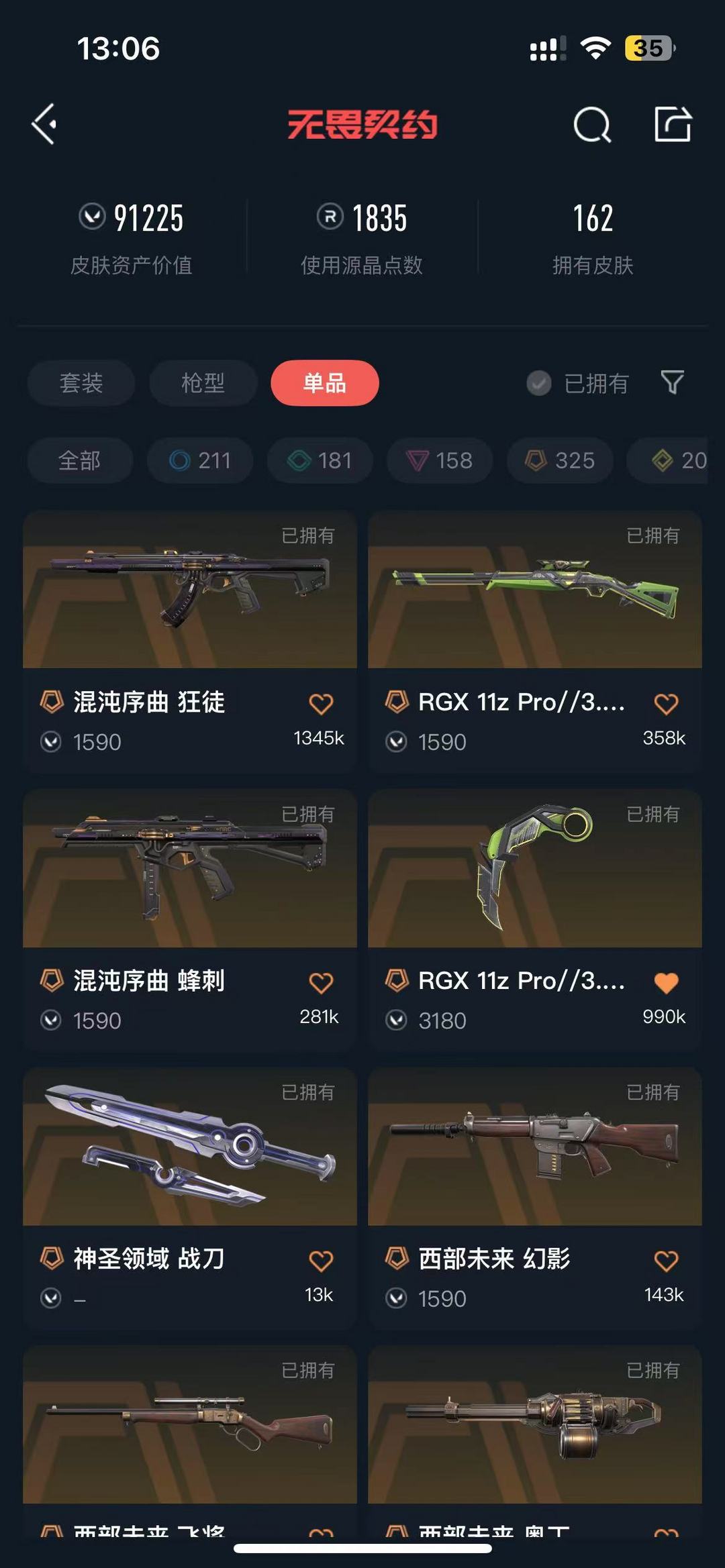The image size is (725, 1568).
Task: Select the 单品 tab
Action: (325, 383)
